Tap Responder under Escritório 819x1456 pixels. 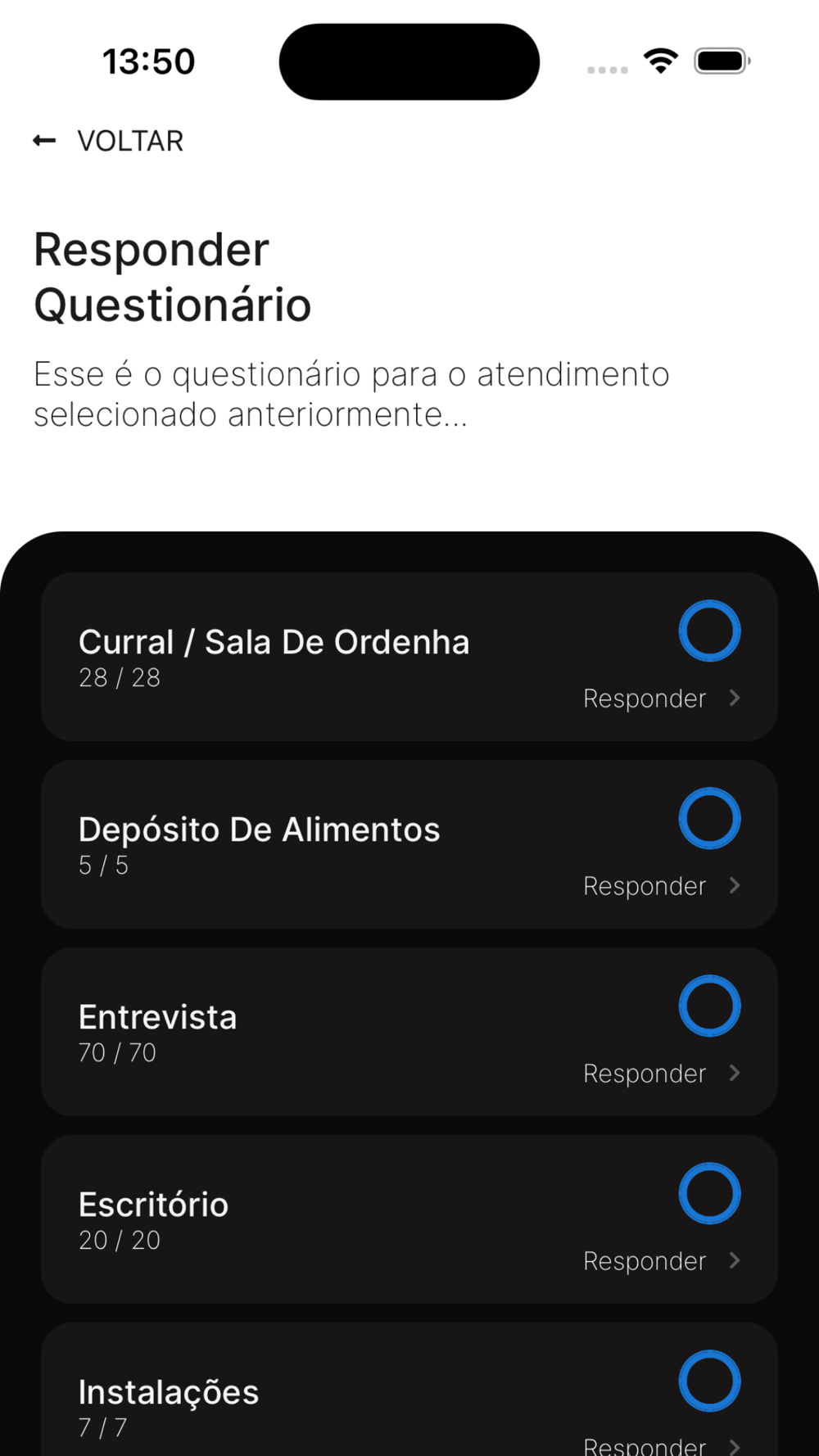(662, 1261)
